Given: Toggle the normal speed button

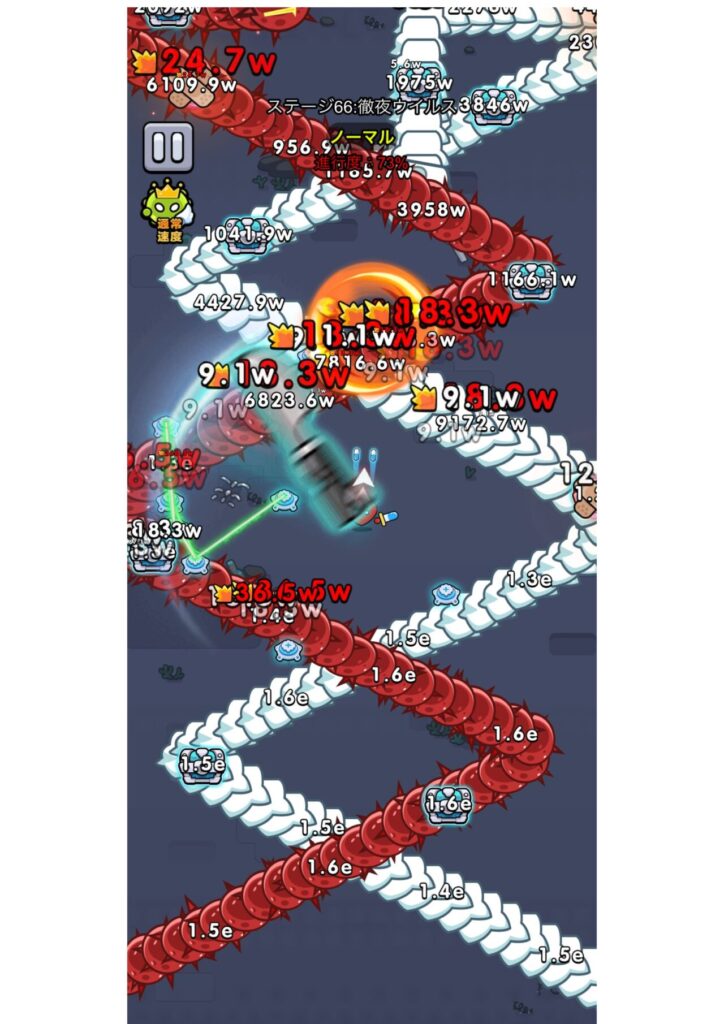Looking at the screenshot, I should tap(168, 212).
